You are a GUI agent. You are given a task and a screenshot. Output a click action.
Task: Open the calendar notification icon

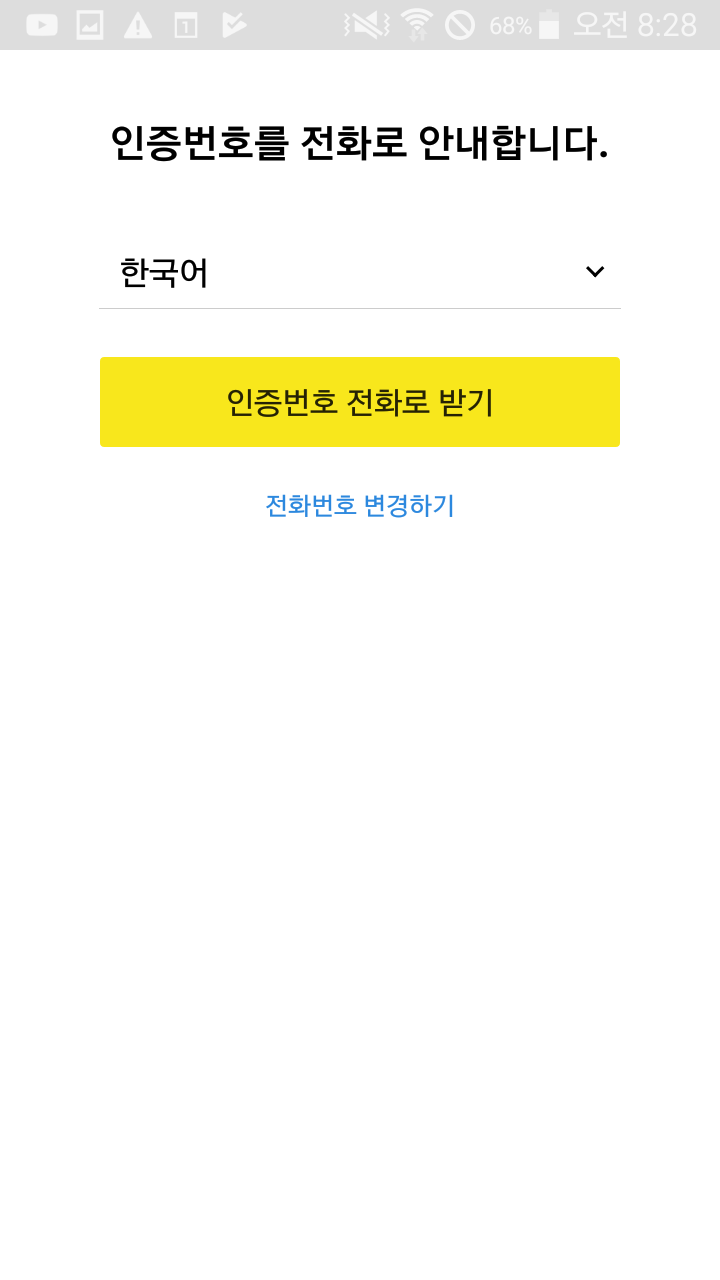185,25
